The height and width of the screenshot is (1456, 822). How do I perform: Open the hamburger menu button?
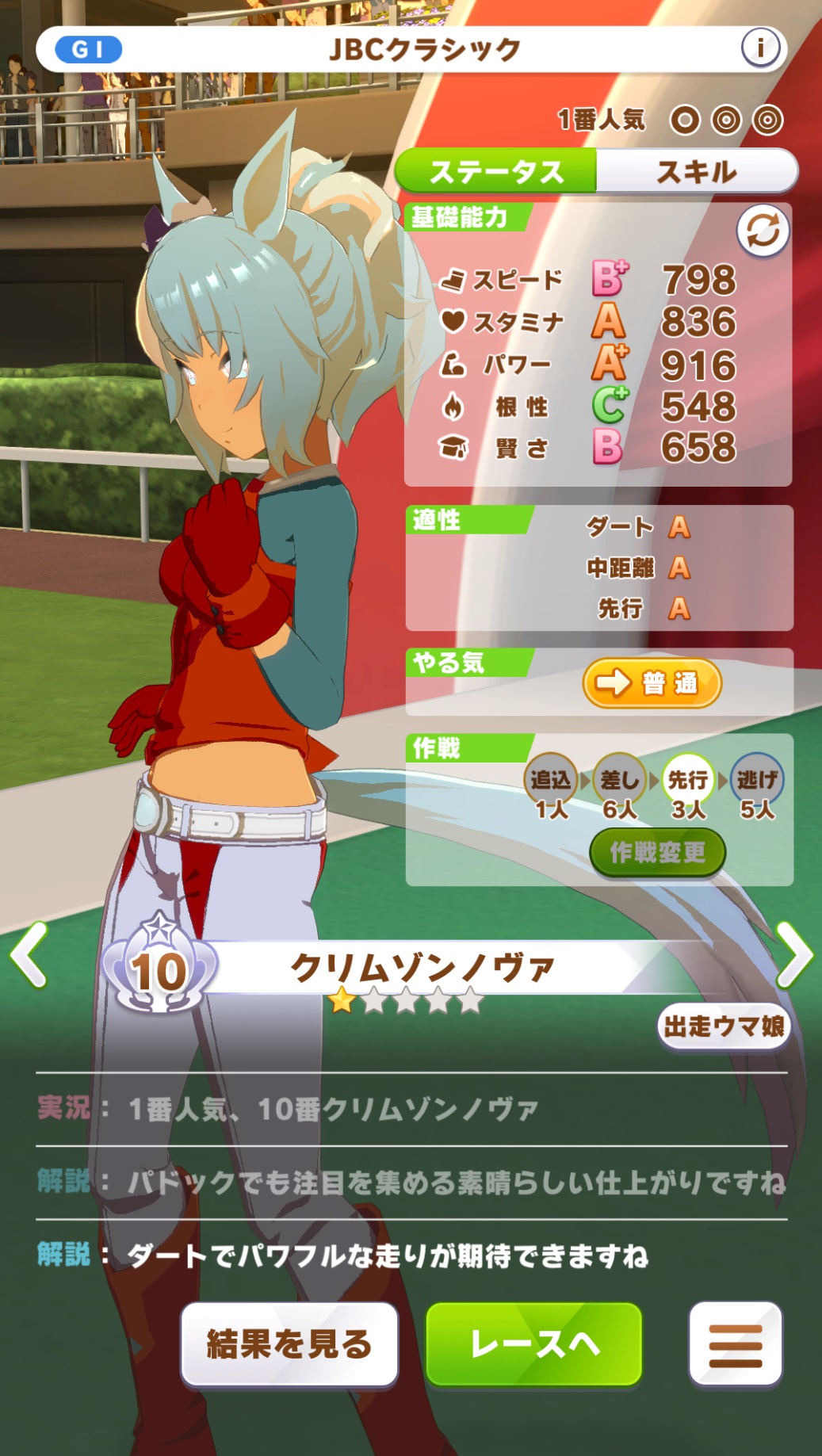[x=735, y=1344]
